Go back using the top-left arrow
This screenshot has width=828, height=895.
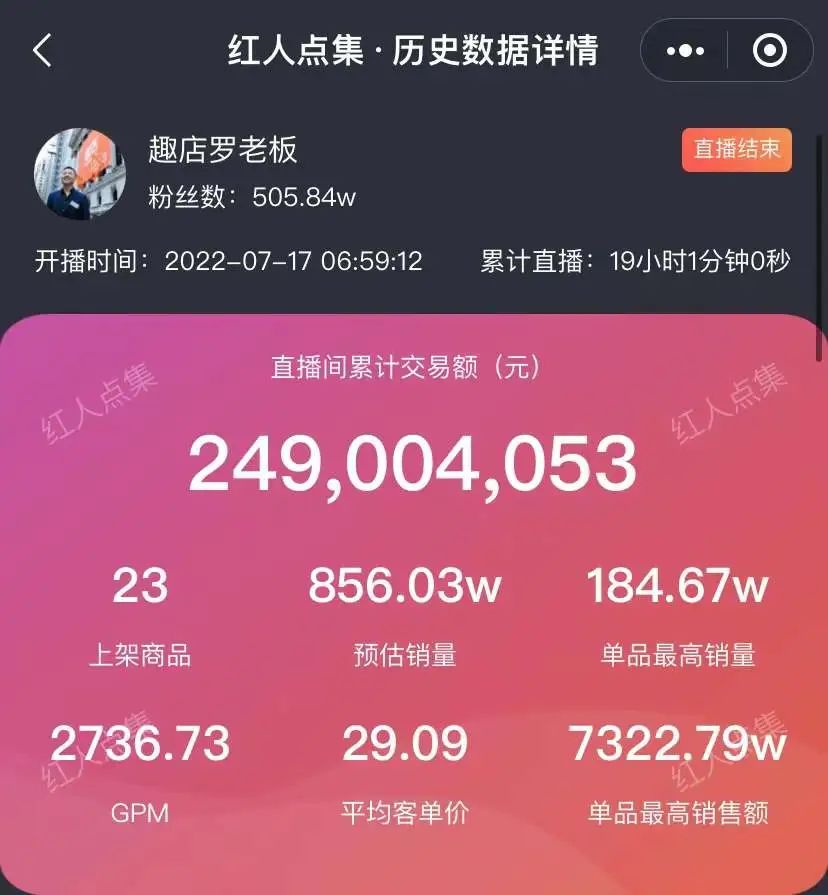[42, 50]
